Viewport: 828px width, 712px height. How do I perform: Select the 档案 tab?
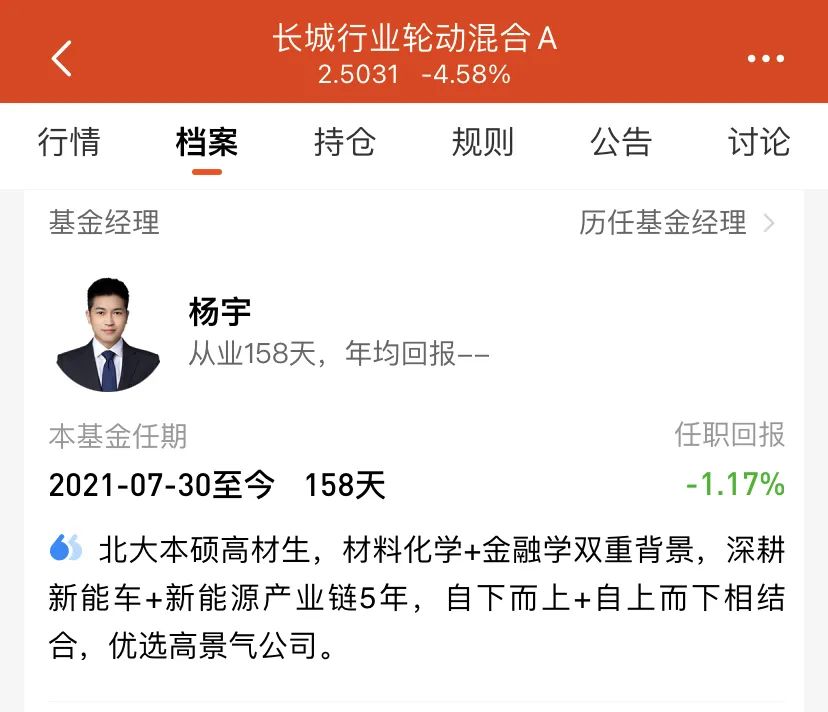[207, 142]
